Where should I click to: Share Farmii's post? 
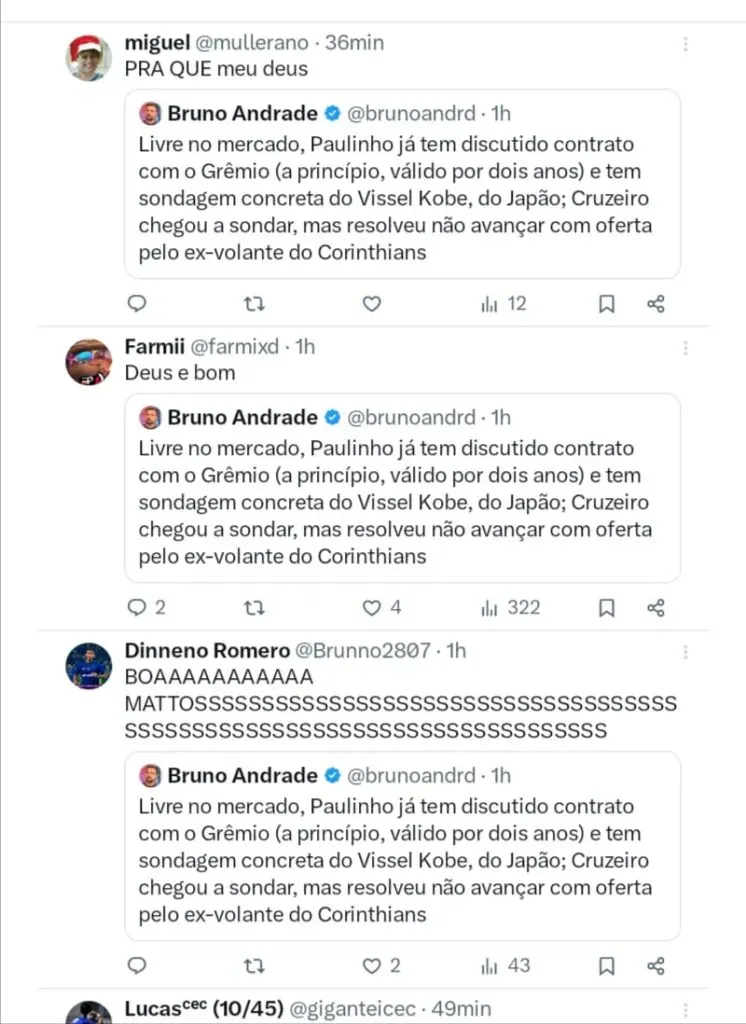click(656, 607)
